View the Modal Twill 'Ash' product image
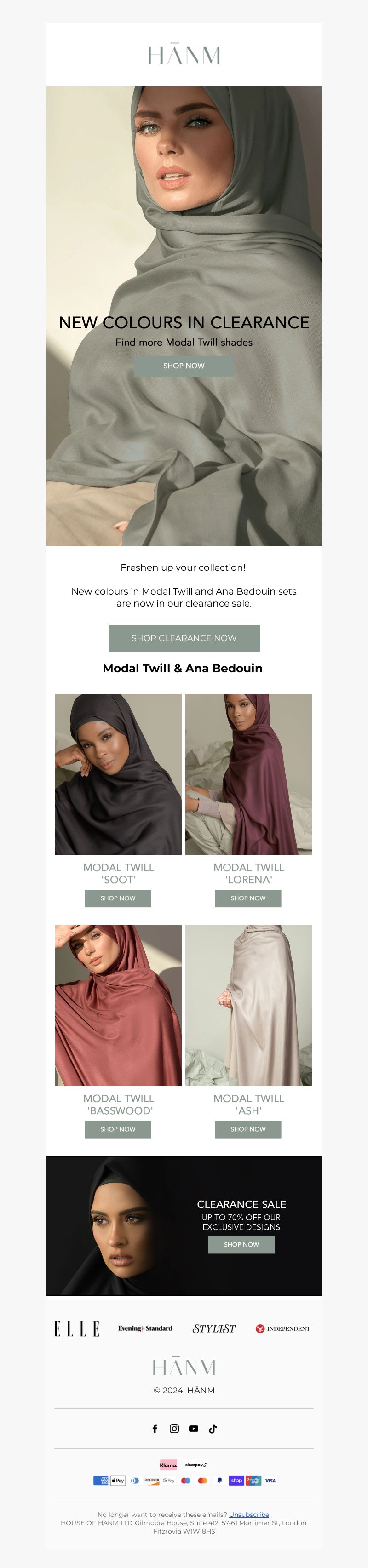 click(248, 1005)
